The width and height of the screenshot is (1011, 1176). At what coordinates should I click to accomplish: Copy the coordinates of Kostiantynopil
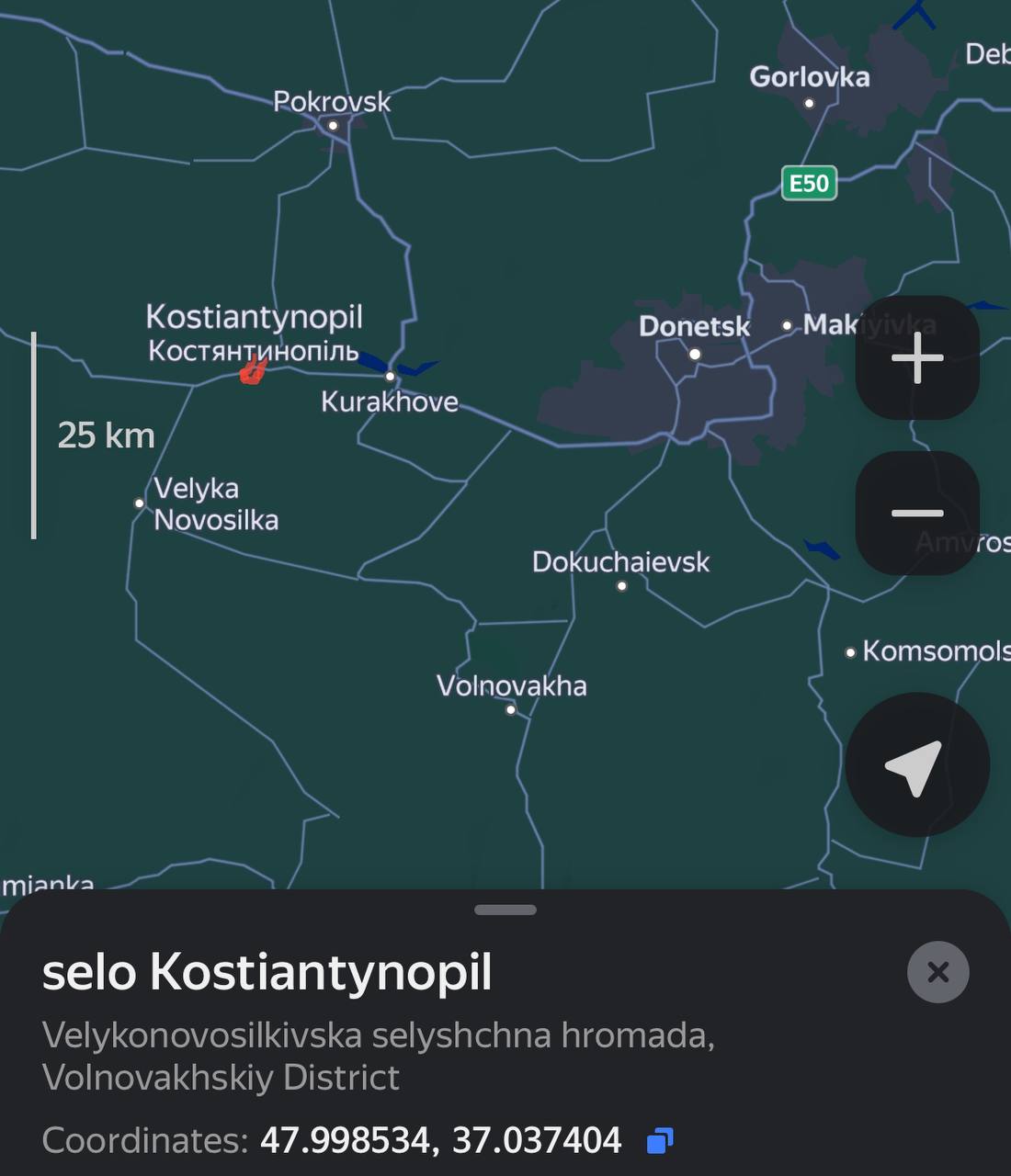click(660, 1140)
